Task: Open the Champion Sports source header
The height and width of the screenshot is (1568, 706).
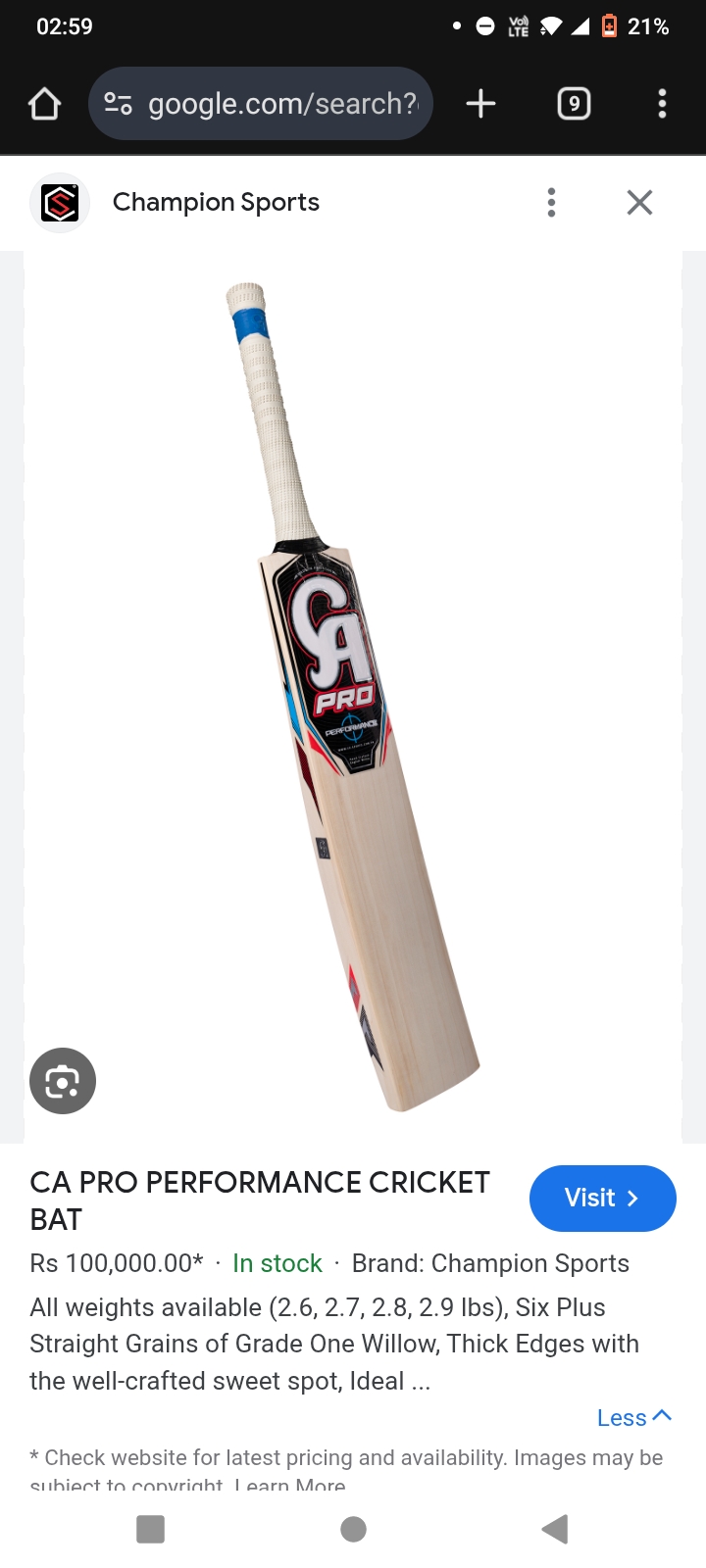Action: pyautogui.click(x=216, y=203)
